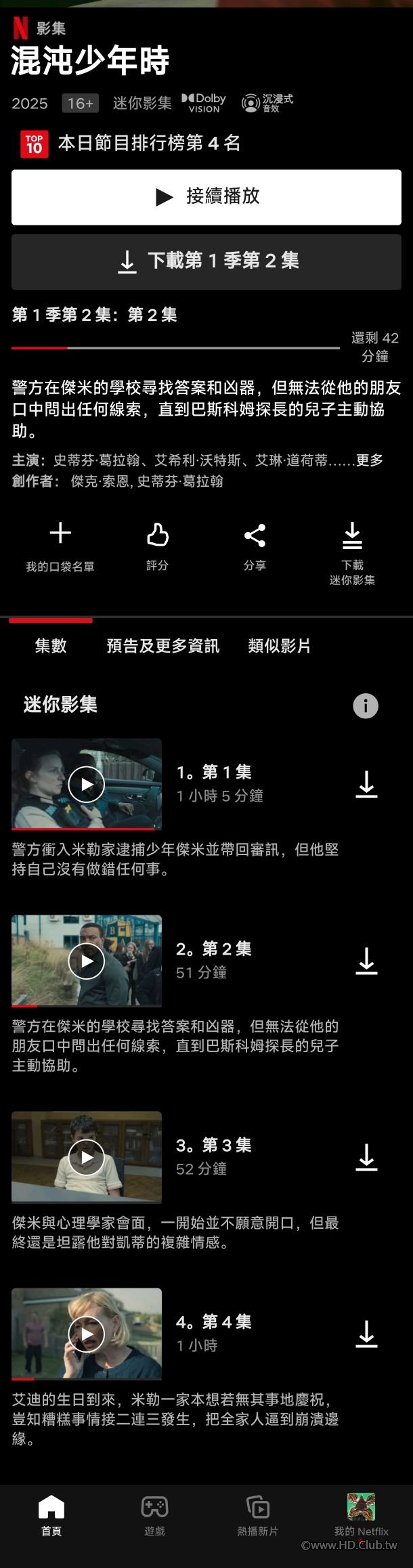Rate the series with 評分
The width and height of the screenshot is (413, 1568).
pos(157,546)
